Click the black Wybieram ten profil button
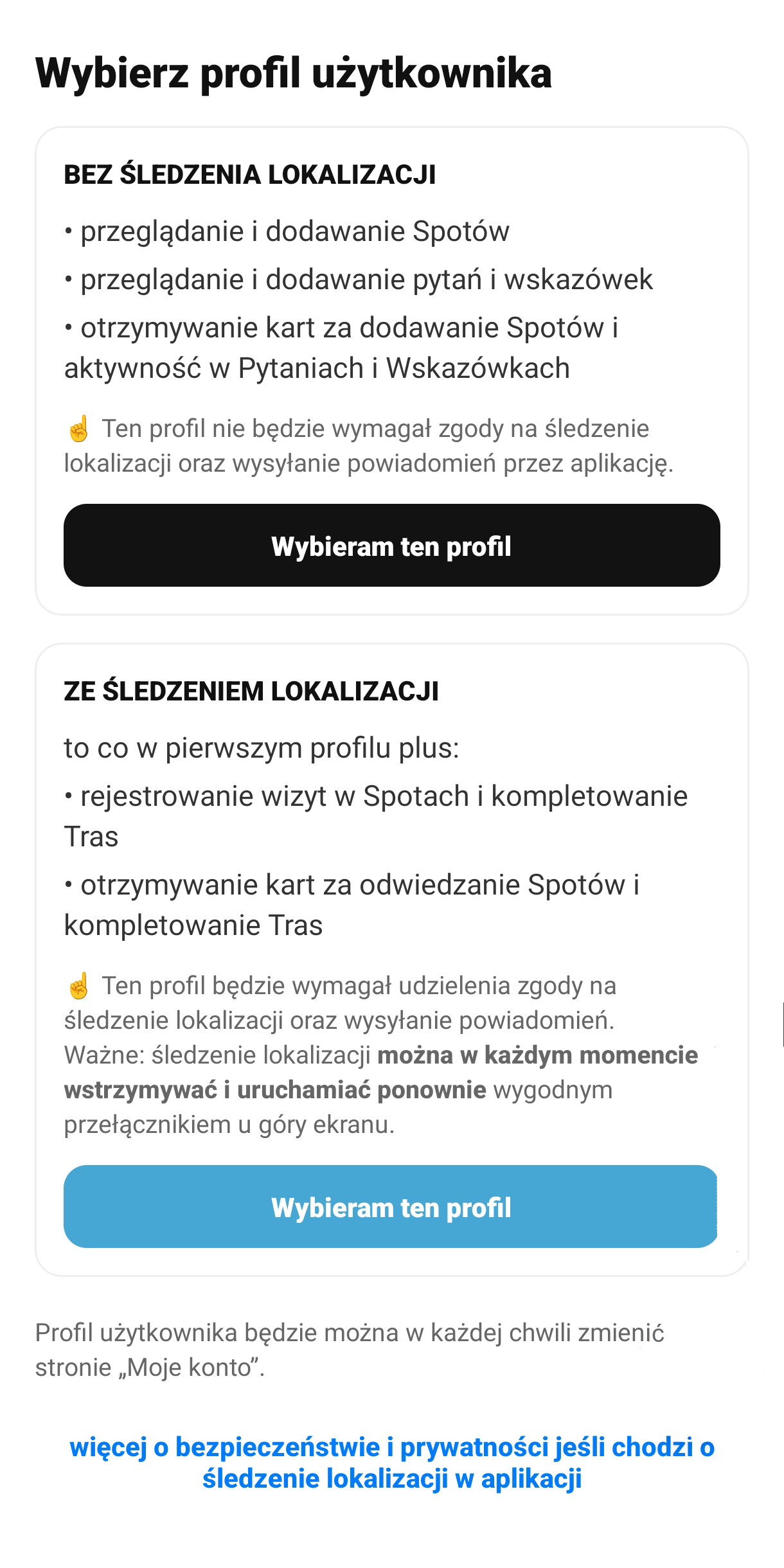Screen dimensions: 784x1568 tap(392, 547)
